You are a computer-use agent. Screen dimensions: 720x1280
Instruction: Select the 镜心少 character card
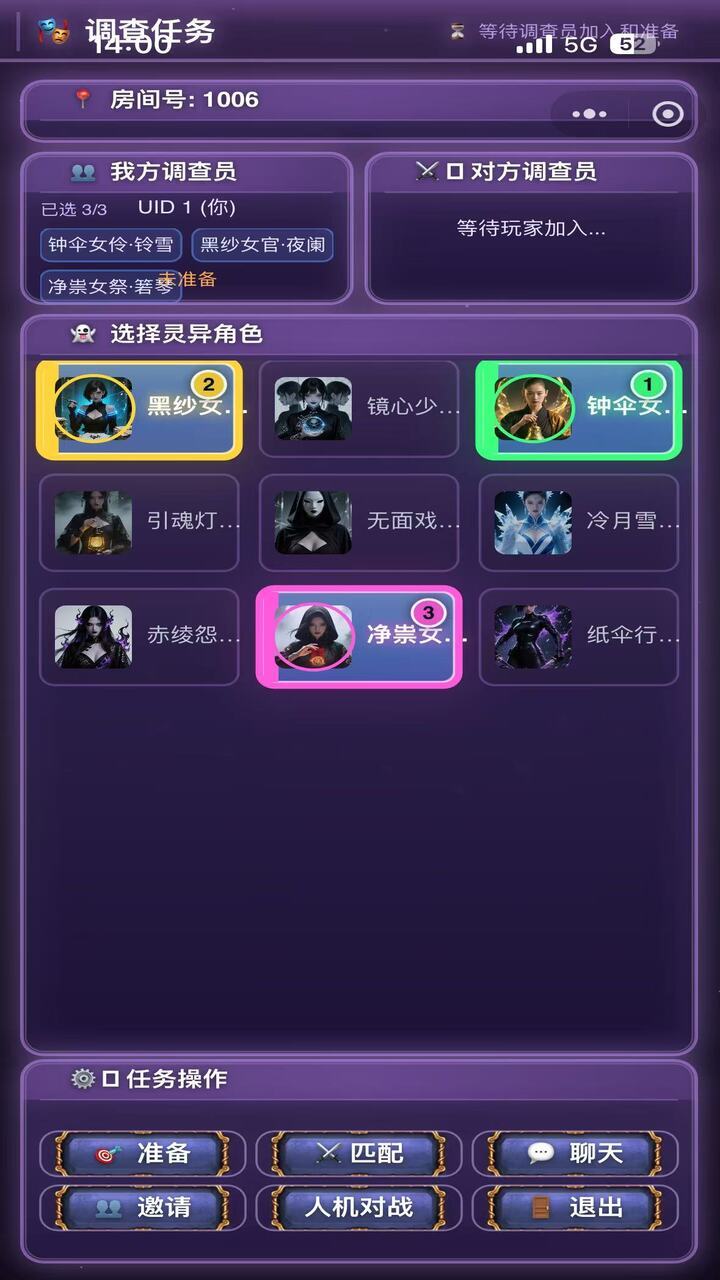(x=359, y=409)
